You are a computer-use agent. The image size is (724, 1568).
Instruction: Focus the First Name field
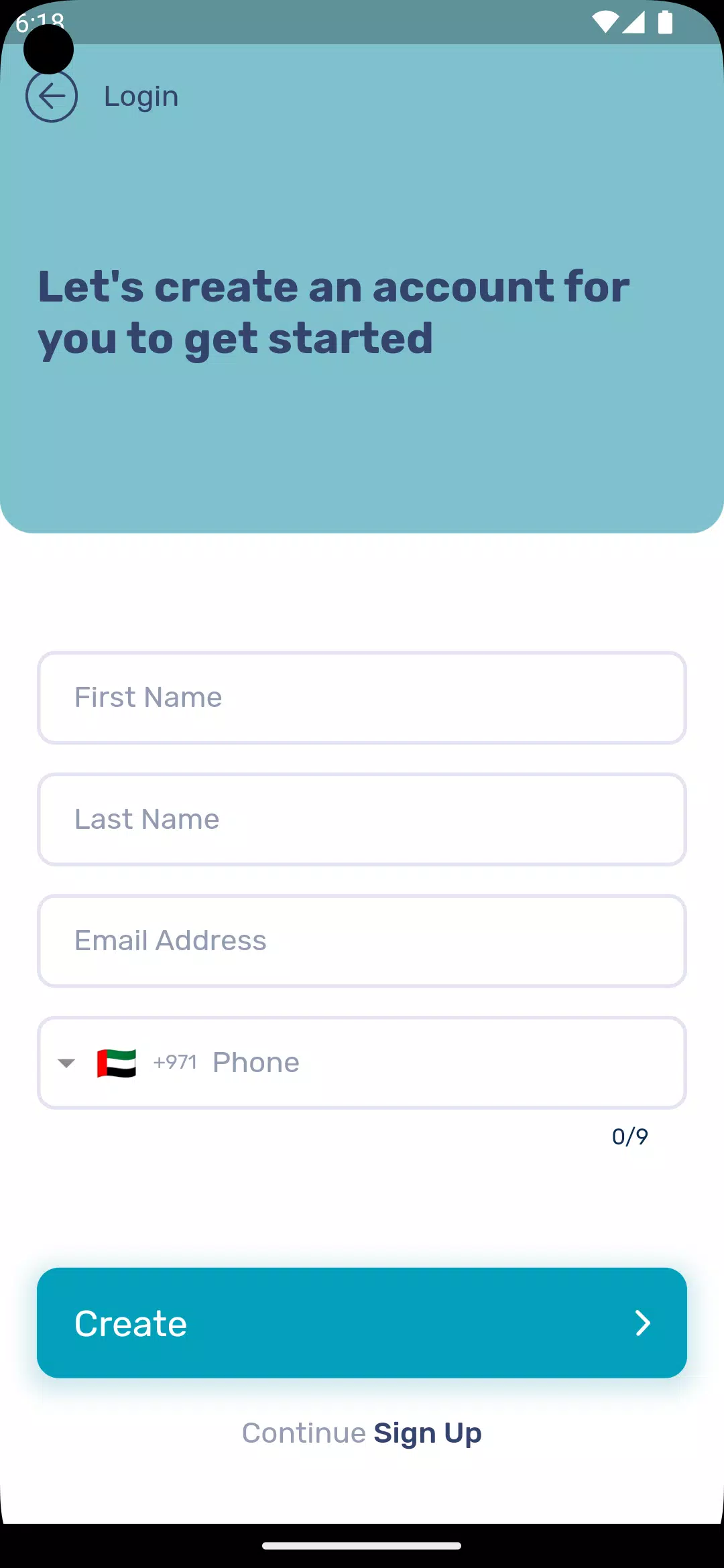click(x=362, y=698)
